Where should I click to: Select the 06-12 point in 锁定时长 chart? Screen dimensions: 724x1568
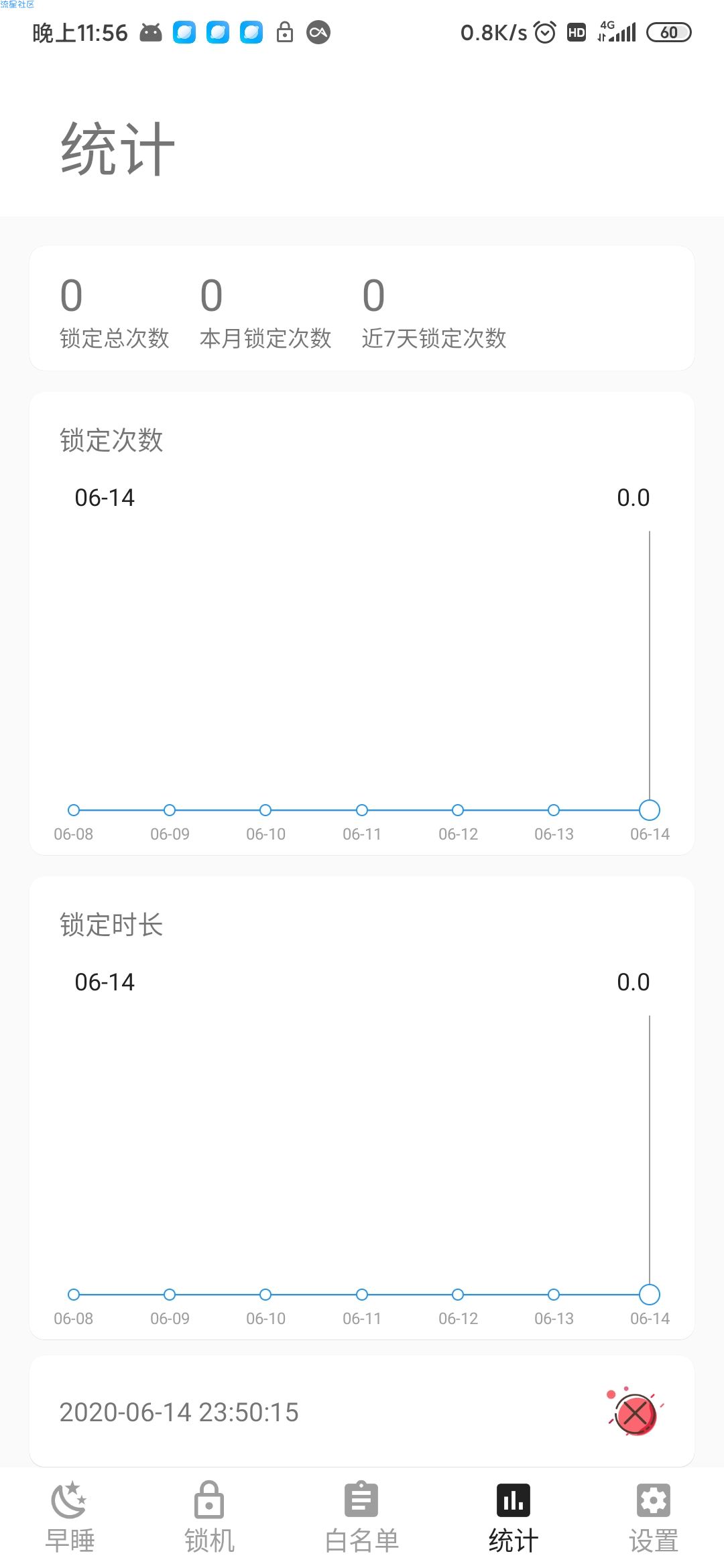(458, 1295)
